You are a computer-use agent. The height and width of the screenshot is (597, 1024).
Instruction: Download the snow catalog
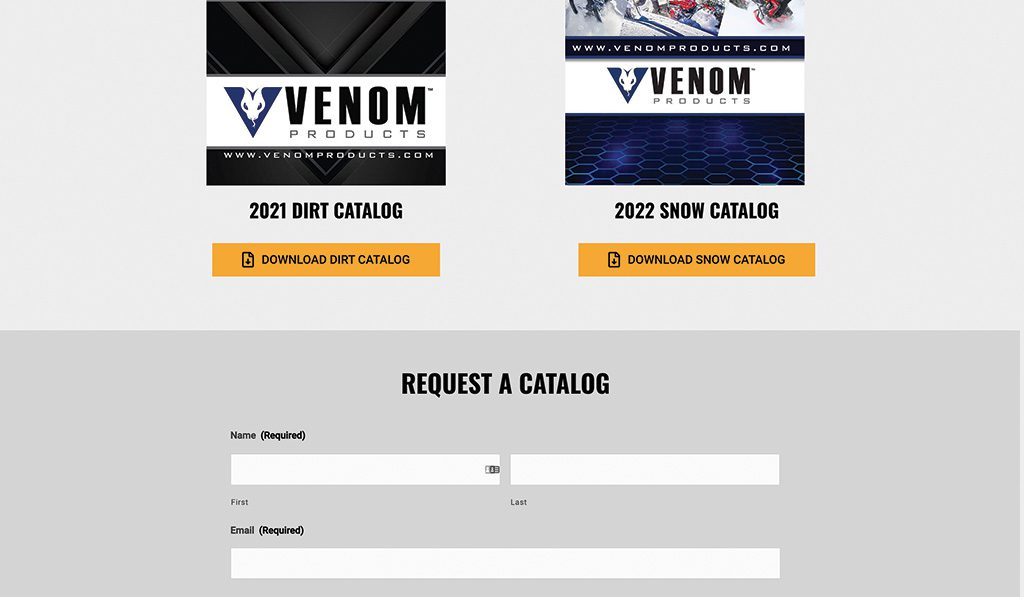(696, 260)
